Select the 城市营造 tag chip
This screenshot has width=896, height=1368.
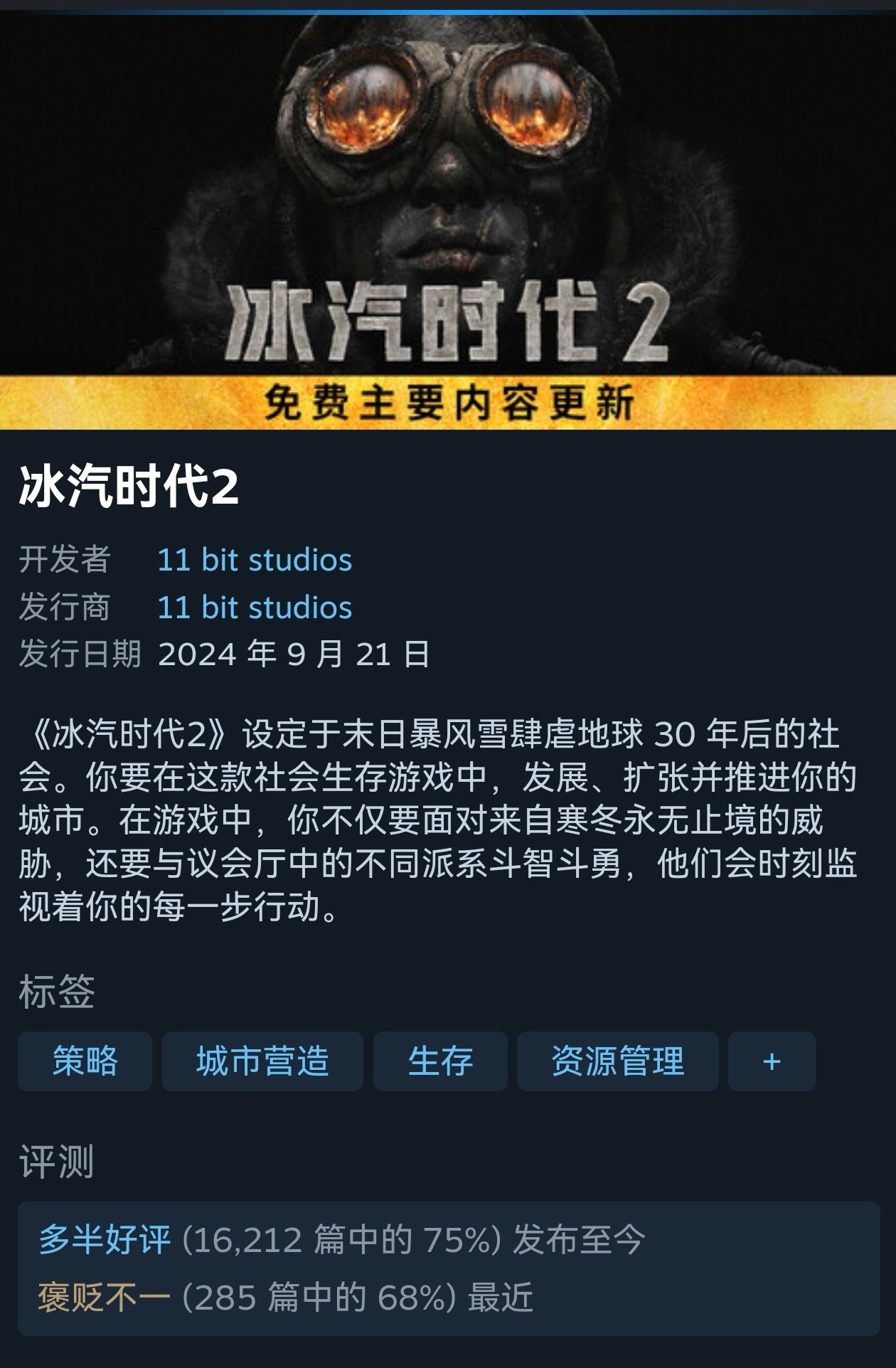(x=262, y=1061)
